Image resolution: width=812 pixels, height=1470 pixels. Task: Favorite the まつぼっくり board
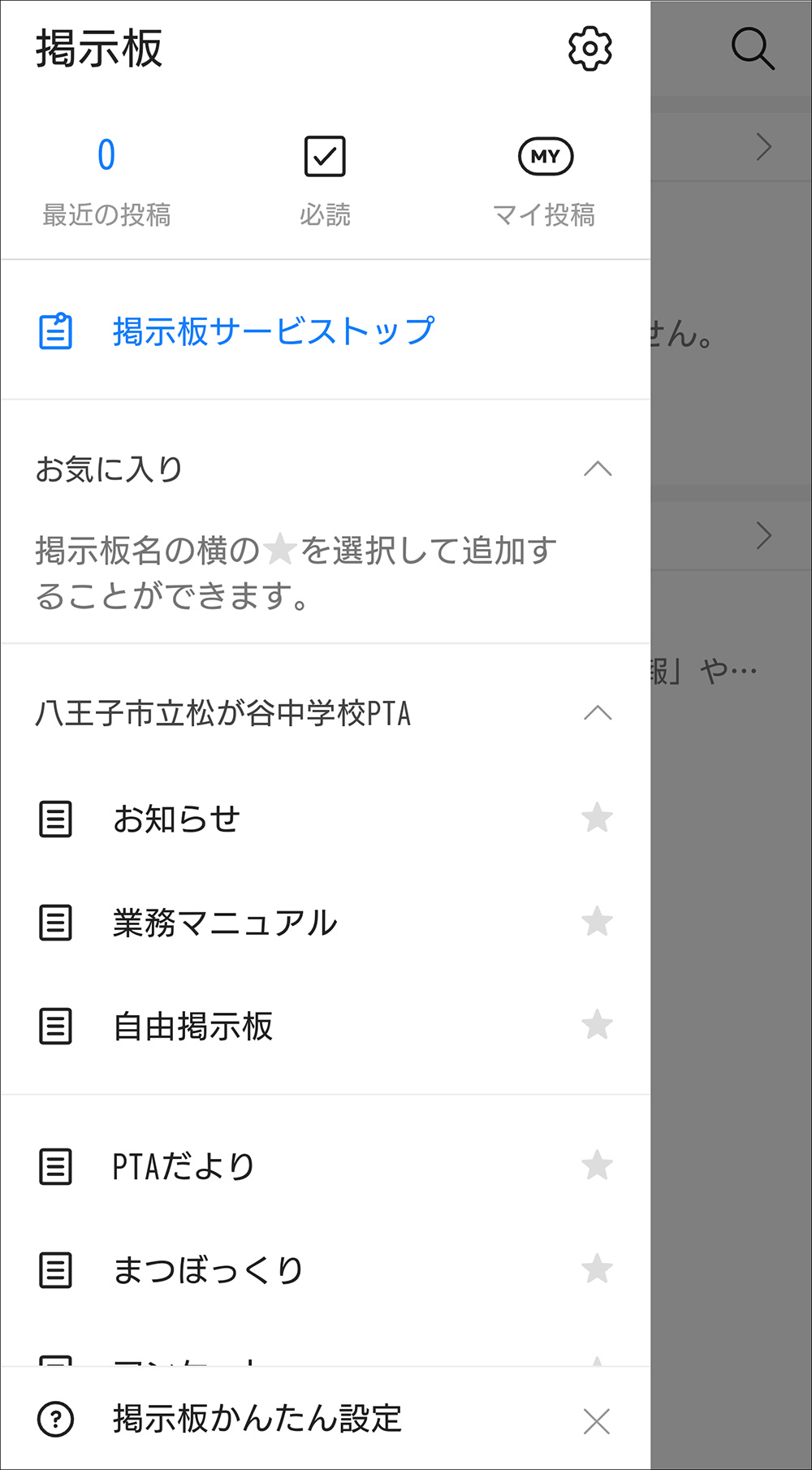(597, 1269)
